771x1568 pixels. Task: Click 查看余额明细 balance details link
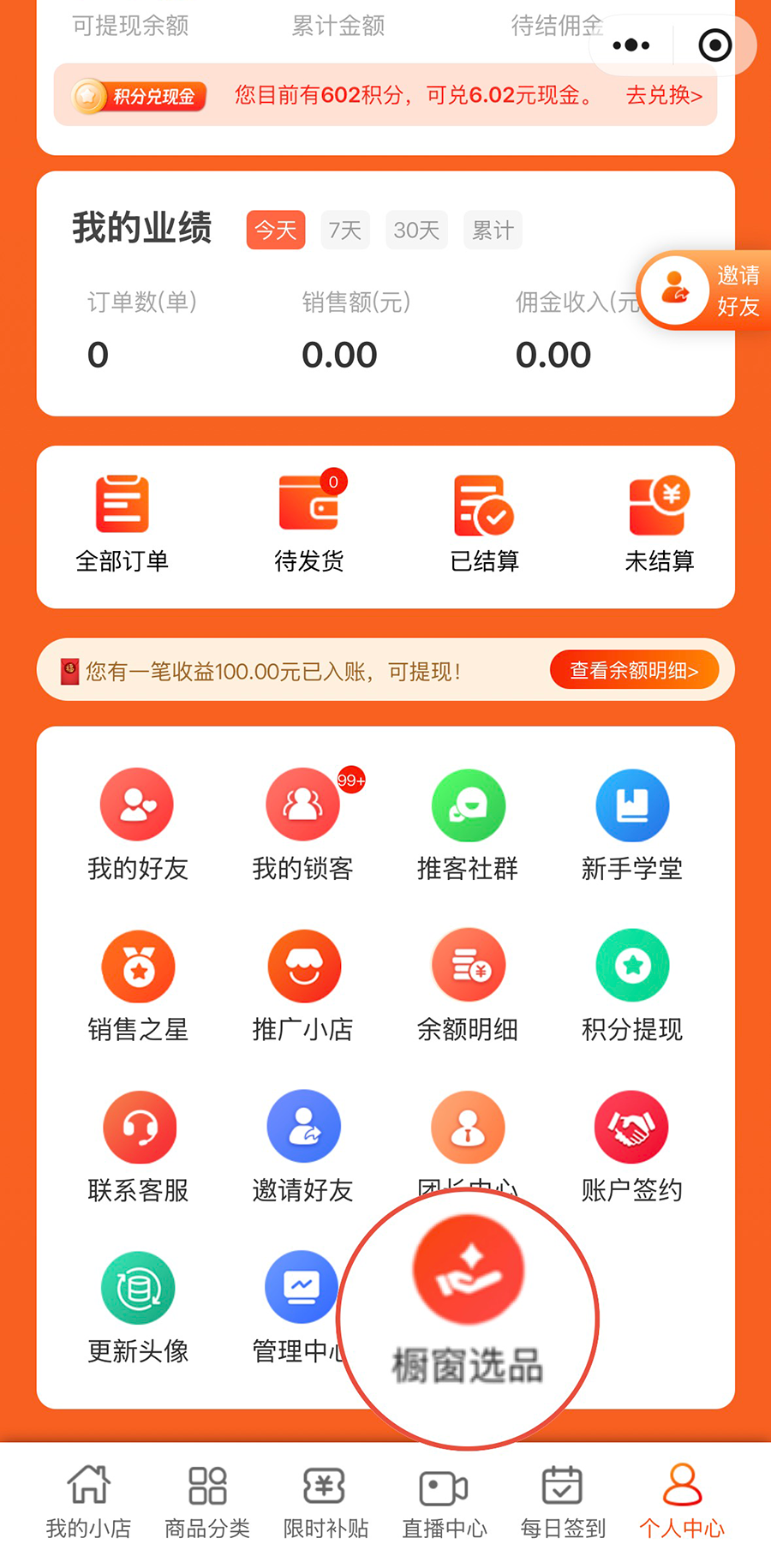(634, 670)
